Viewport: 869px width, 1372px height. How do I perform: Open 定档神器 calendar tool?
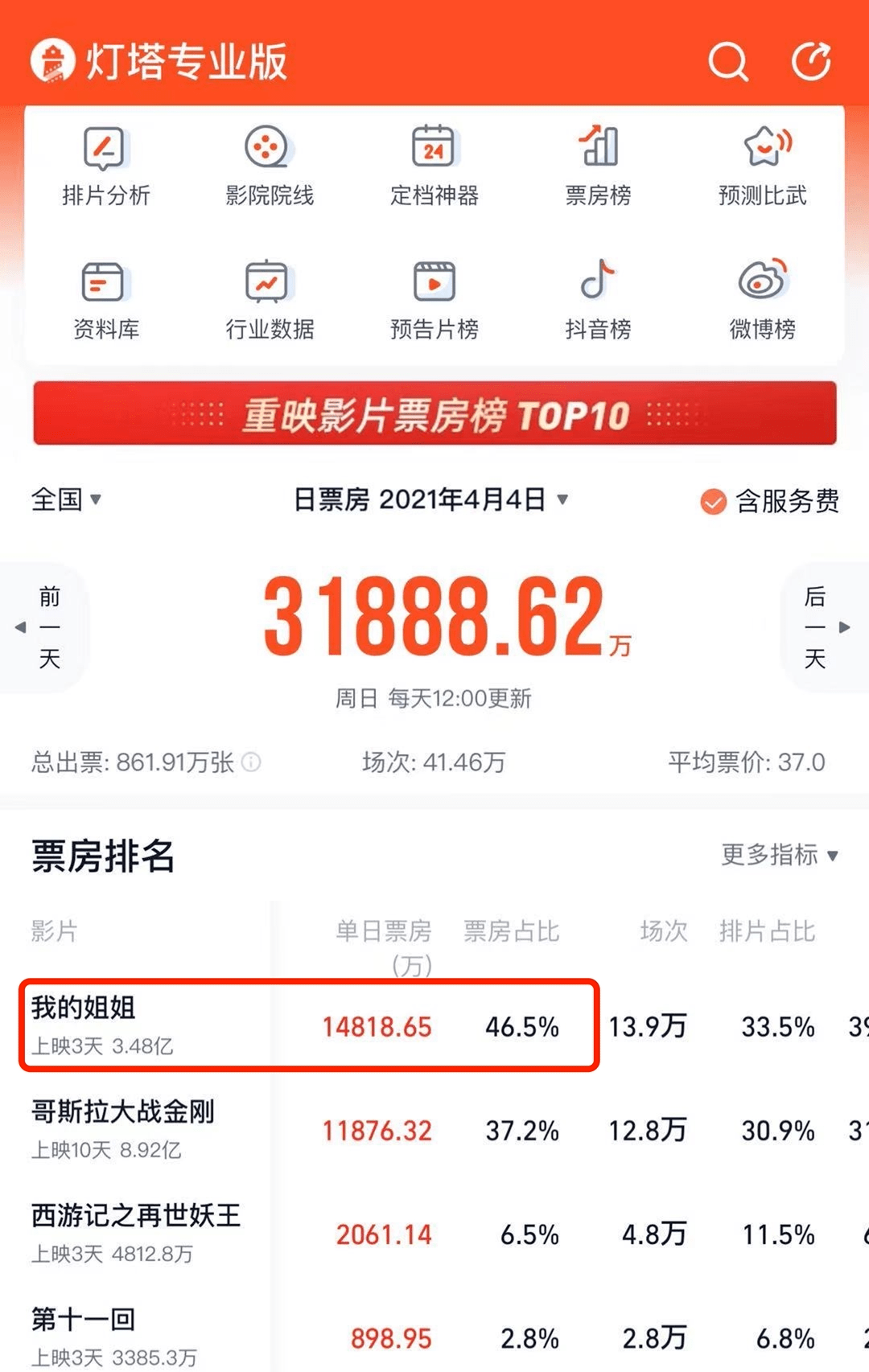click(x=434, y=166)
